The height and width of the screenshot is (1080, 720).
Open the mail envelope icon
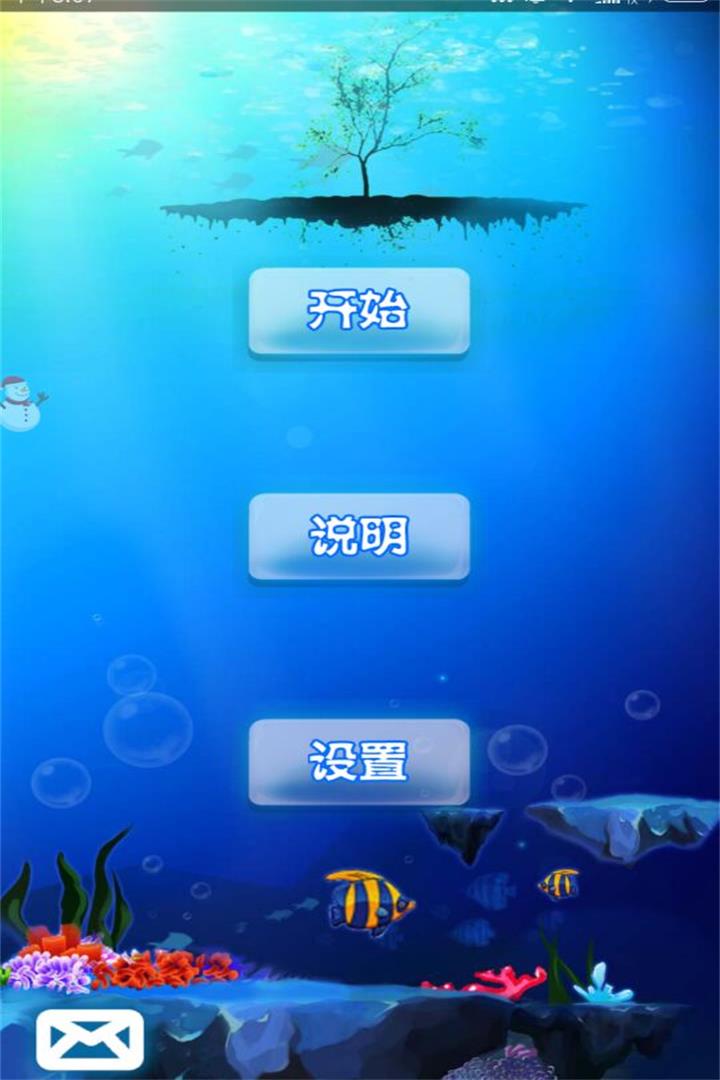point(90,1039)
